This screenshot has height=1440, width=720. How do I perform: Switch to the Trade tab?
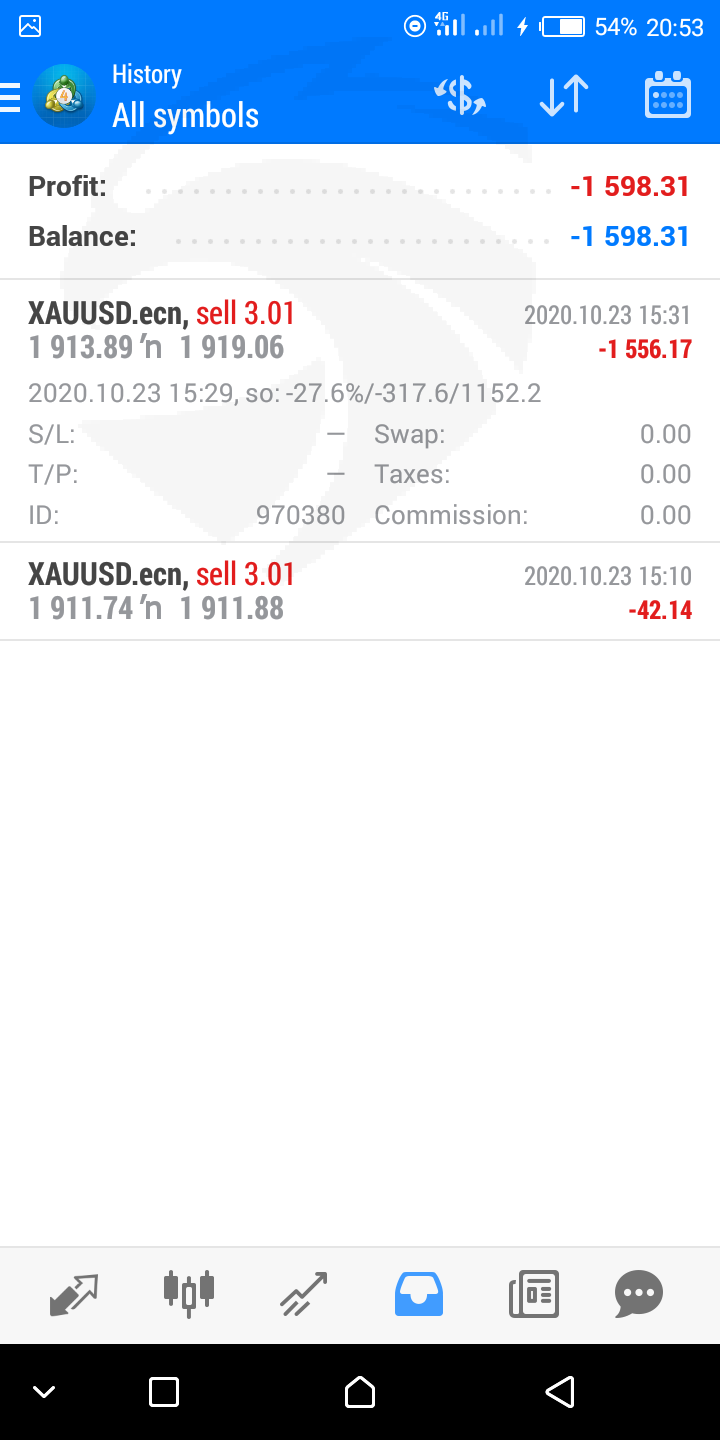coord(304,1294)
